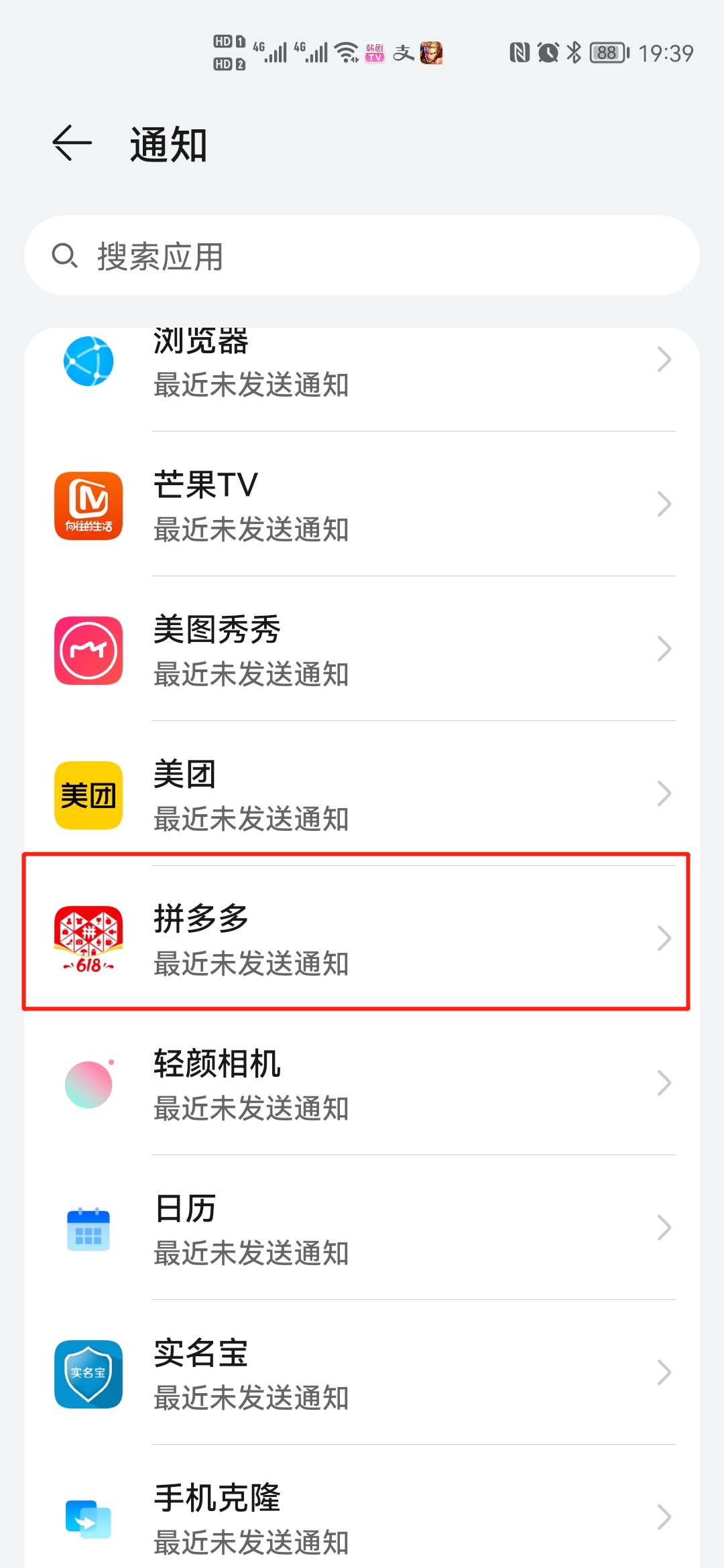Open 日历 notification settings
The image size is (724, 1568).
pos(362,1228)
